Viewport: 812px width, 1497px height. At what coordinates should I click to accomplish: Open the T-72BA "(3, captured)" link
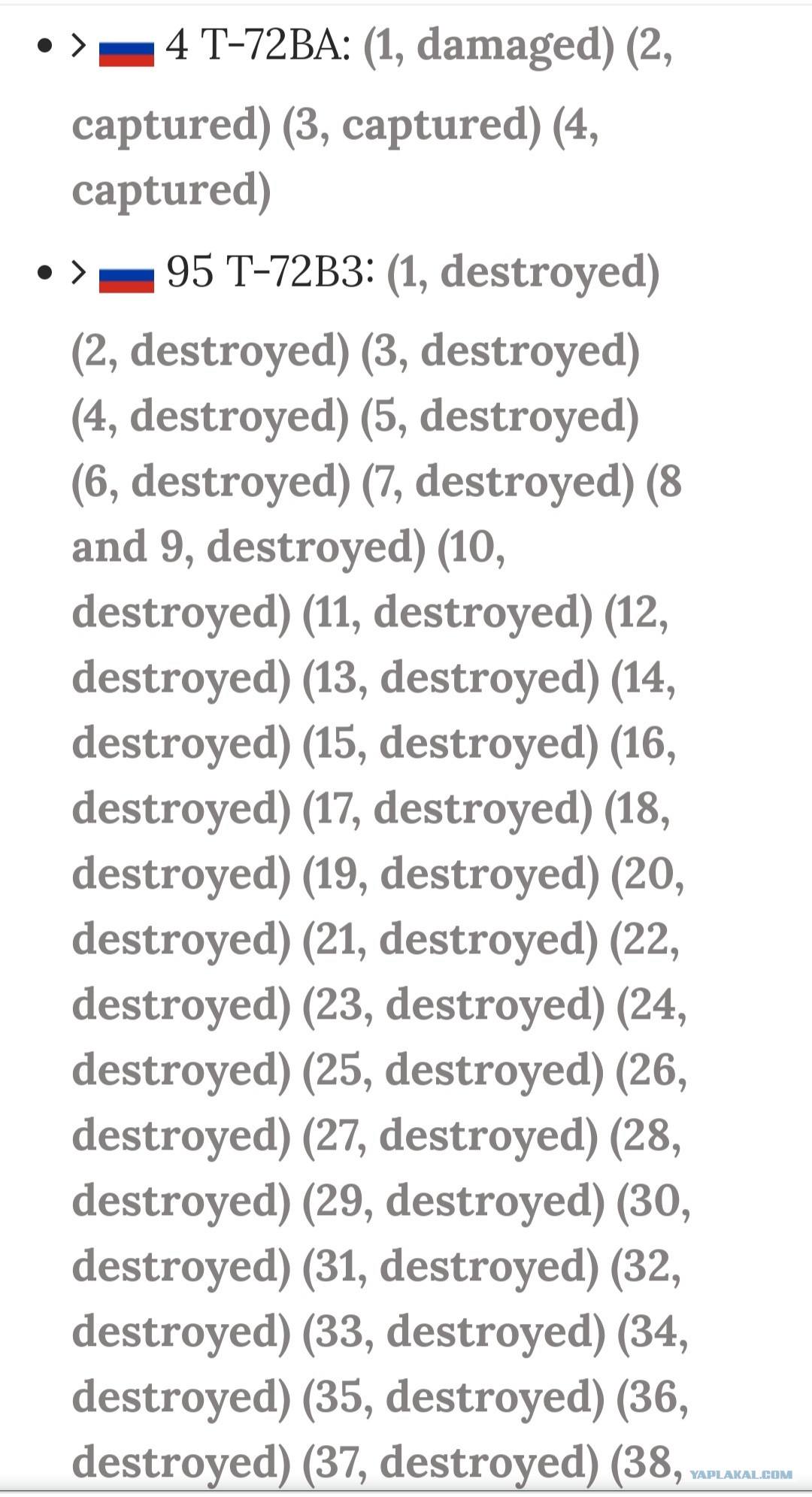click(411, 126)
